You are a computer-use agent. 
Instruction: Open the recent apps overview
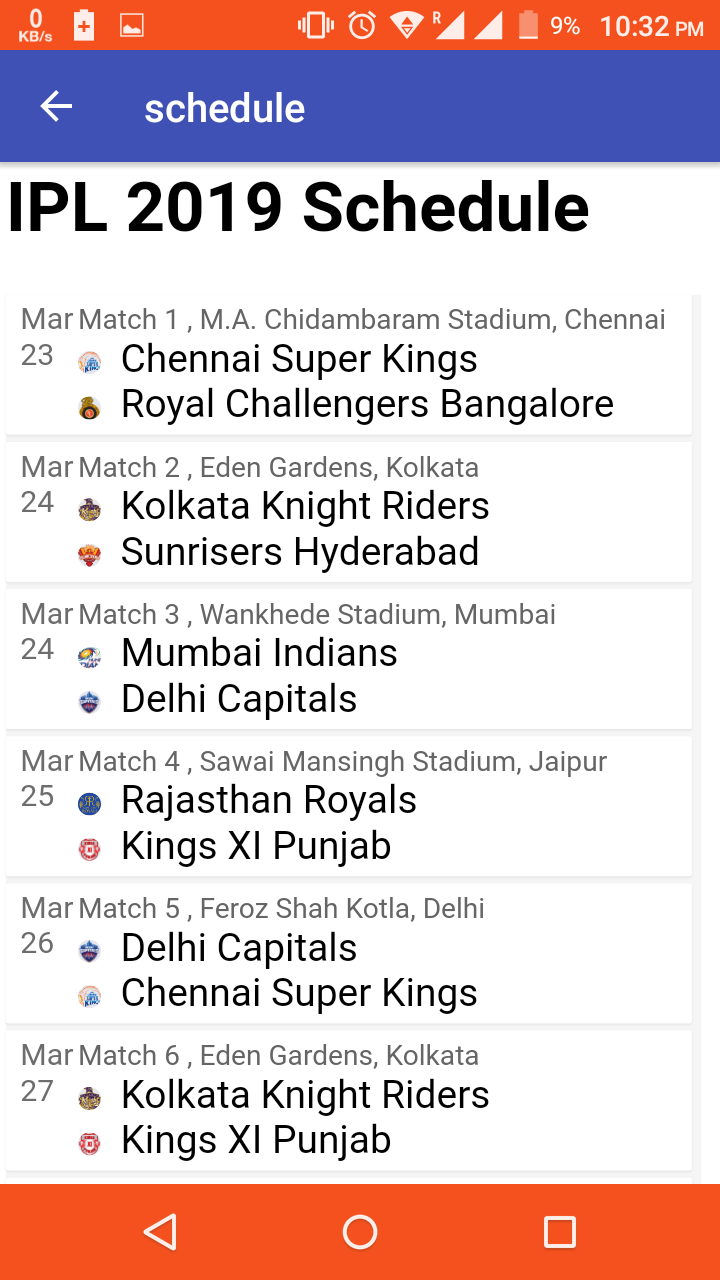560,1232
